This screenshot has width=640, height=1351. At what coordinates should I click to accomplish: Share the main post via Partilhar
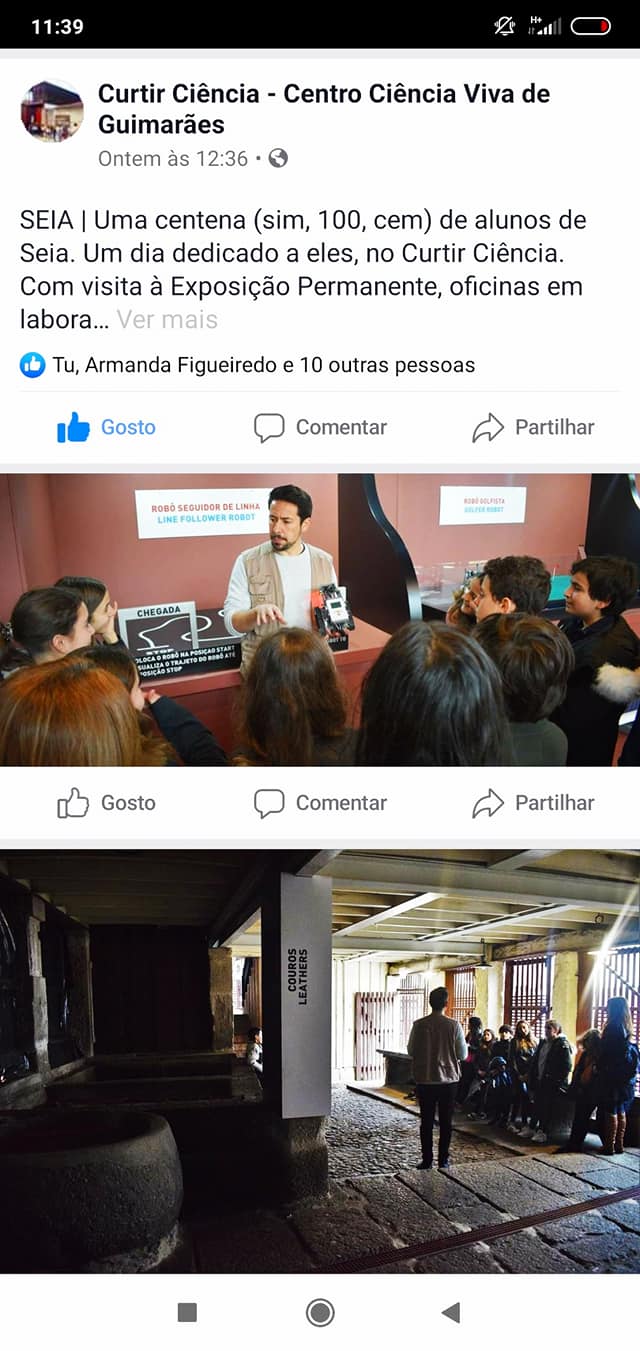pyautogui.click(x=533, y=428)
